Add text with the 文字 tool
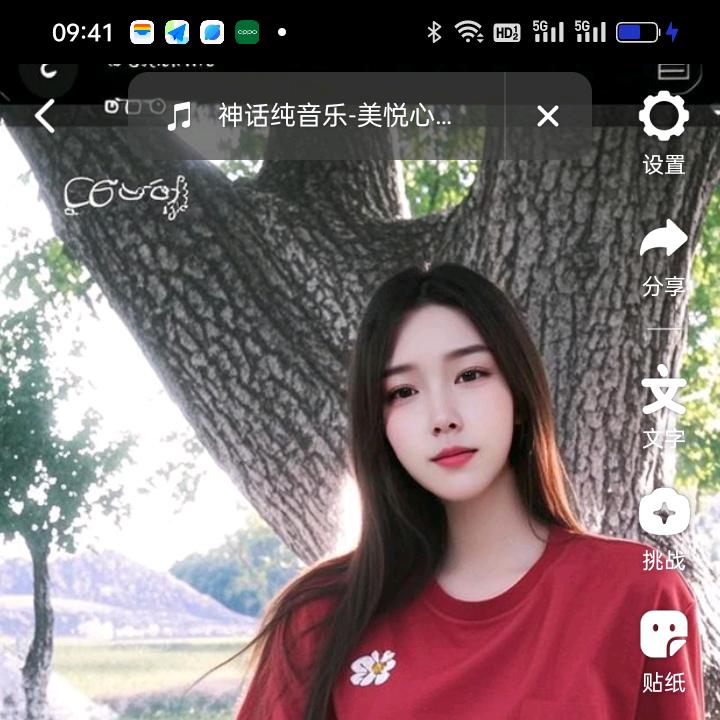720x720 pixels. pyautogui.click(x=664, y=405)
